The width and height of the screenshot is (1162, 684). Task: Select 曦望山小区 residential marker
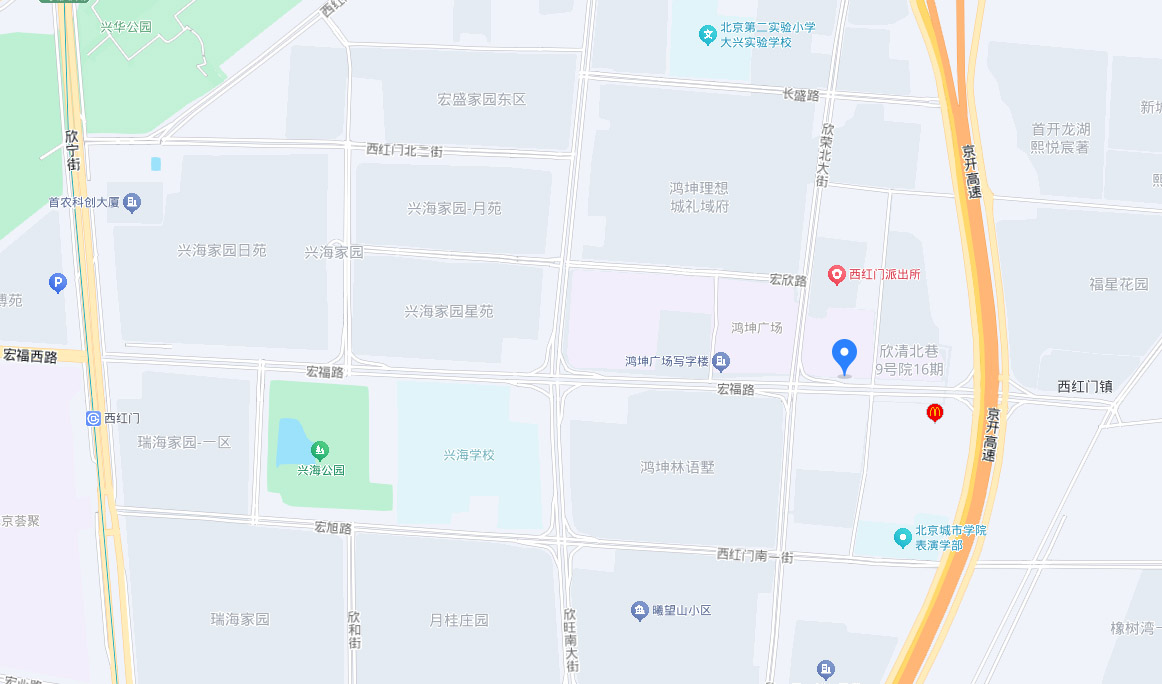(640, 610)
